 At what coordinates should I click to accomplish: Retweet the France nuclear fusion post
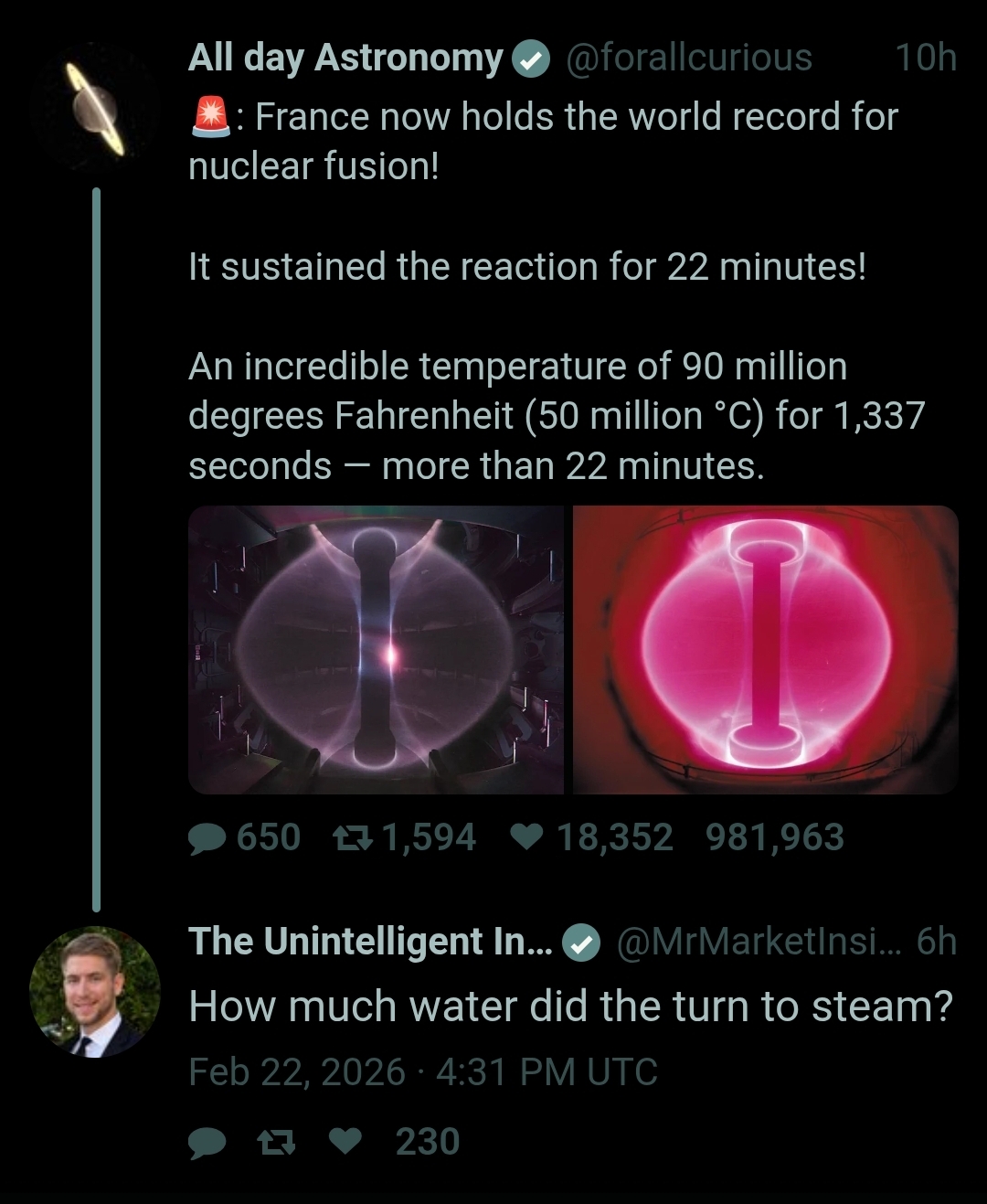coord(351,838)
